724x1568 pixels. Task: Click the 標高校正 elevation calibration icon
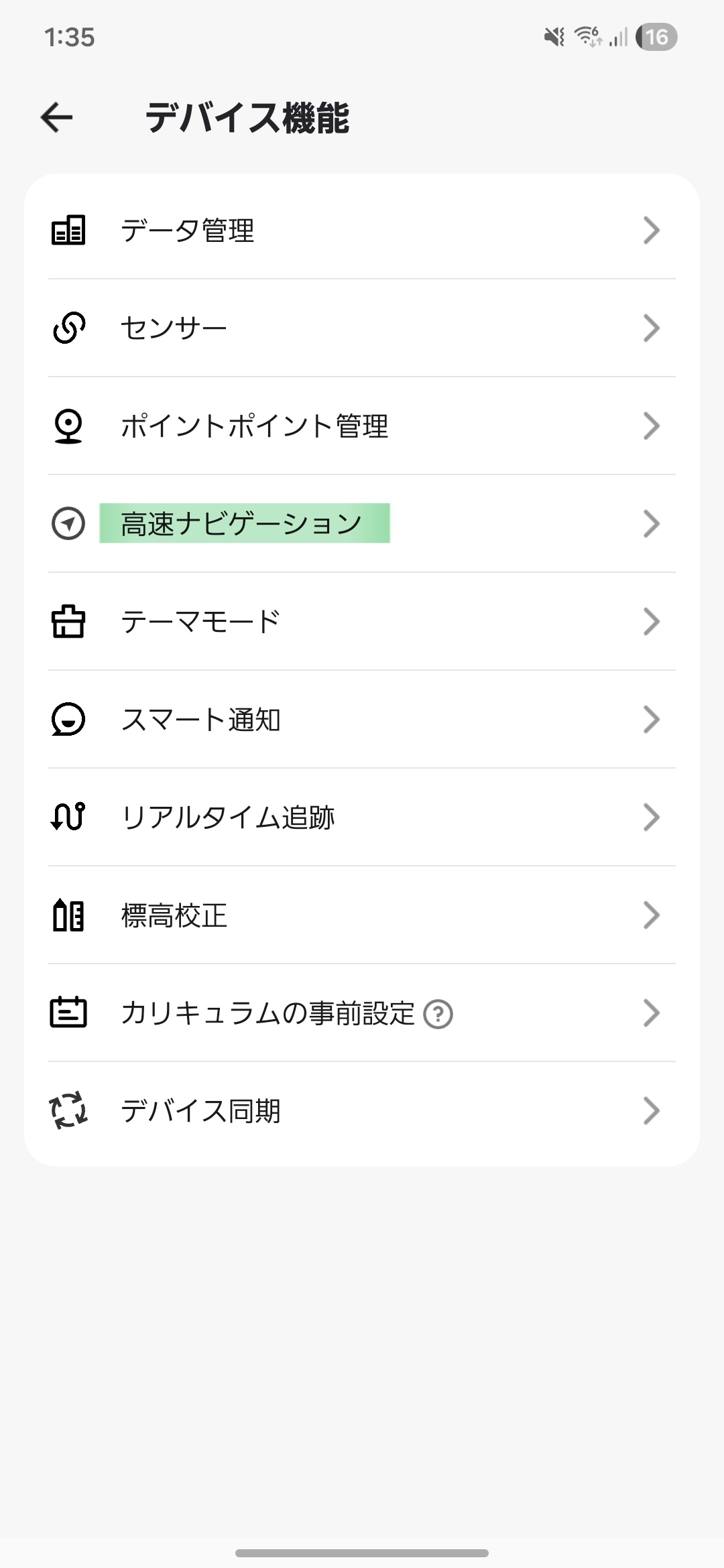68,915
